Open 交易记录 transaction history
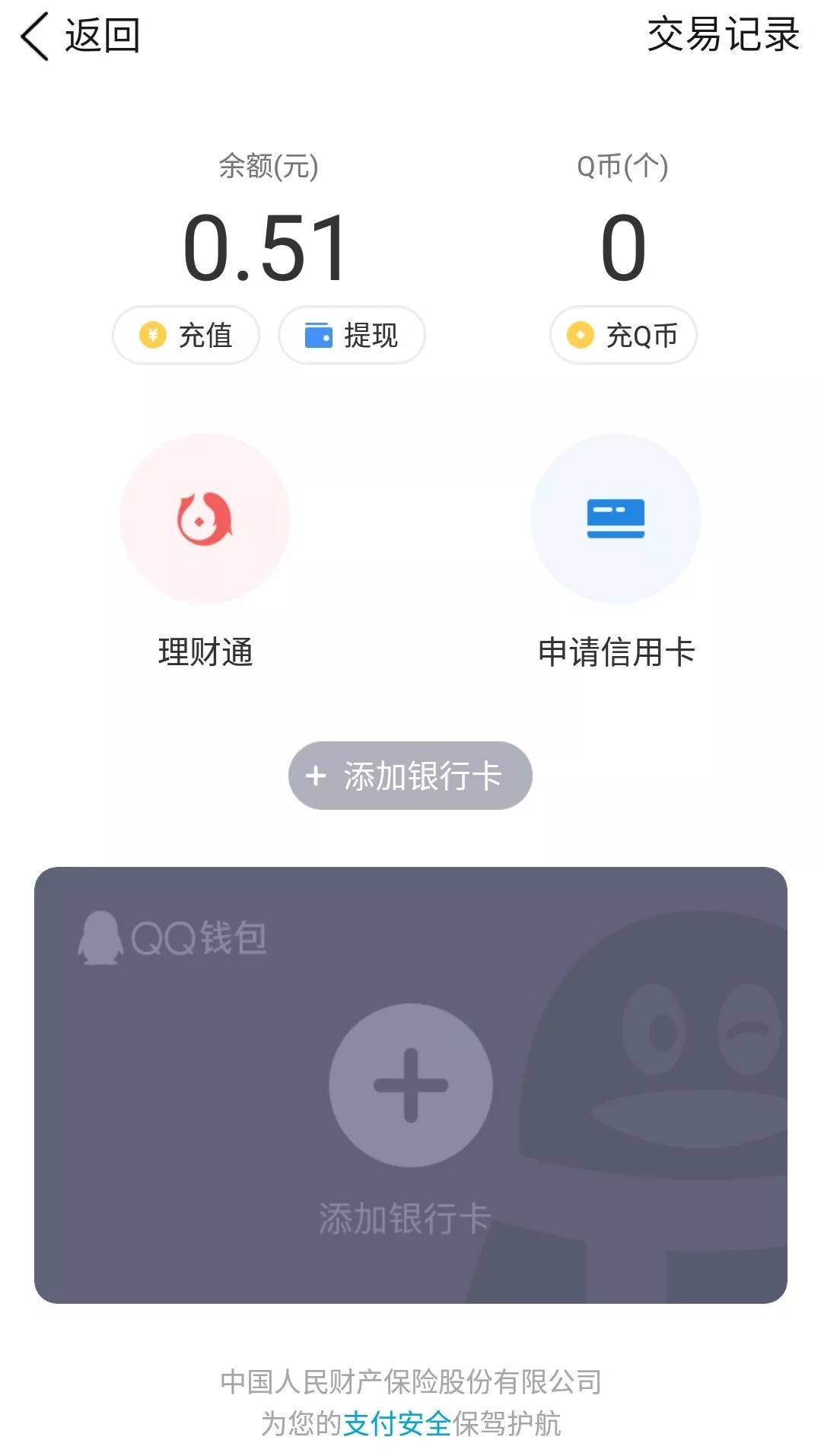 pyautogui.click(x=723, y=36)
